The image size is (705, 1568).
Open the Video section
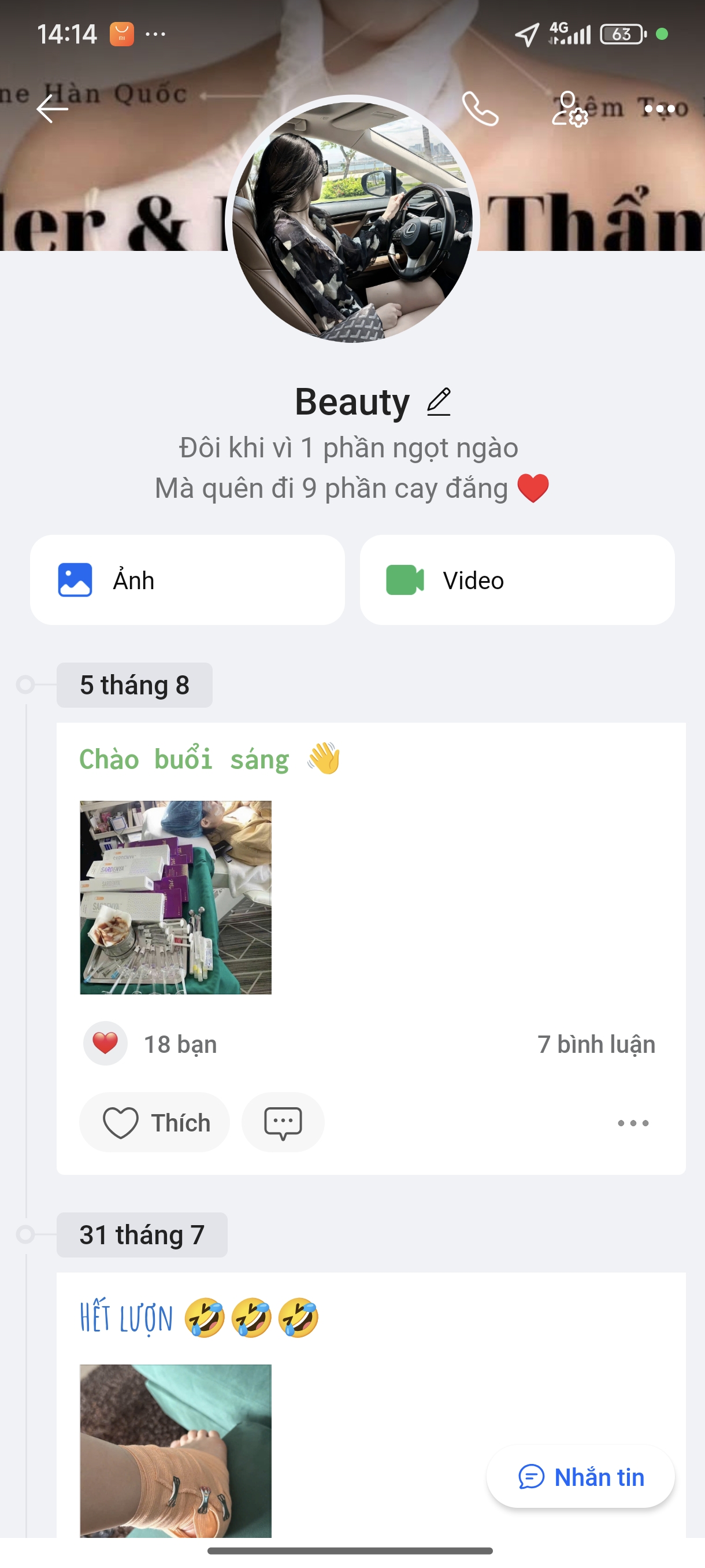(517, 580)
